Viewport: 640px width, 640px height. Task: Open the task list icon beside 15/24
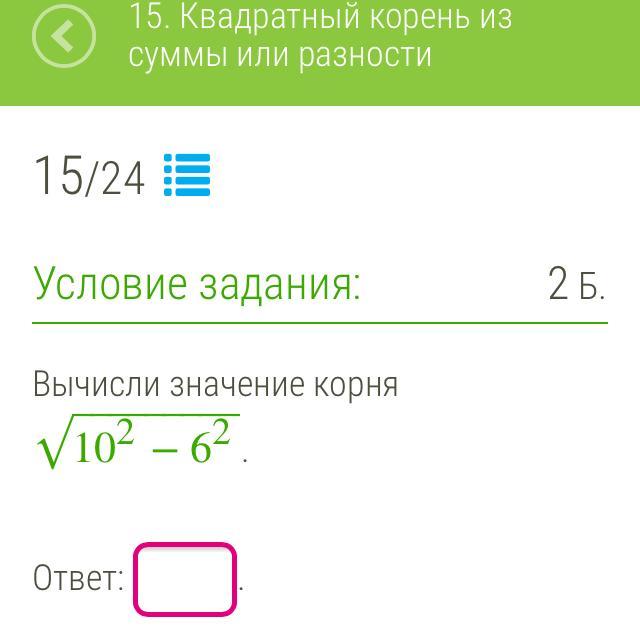187,176
